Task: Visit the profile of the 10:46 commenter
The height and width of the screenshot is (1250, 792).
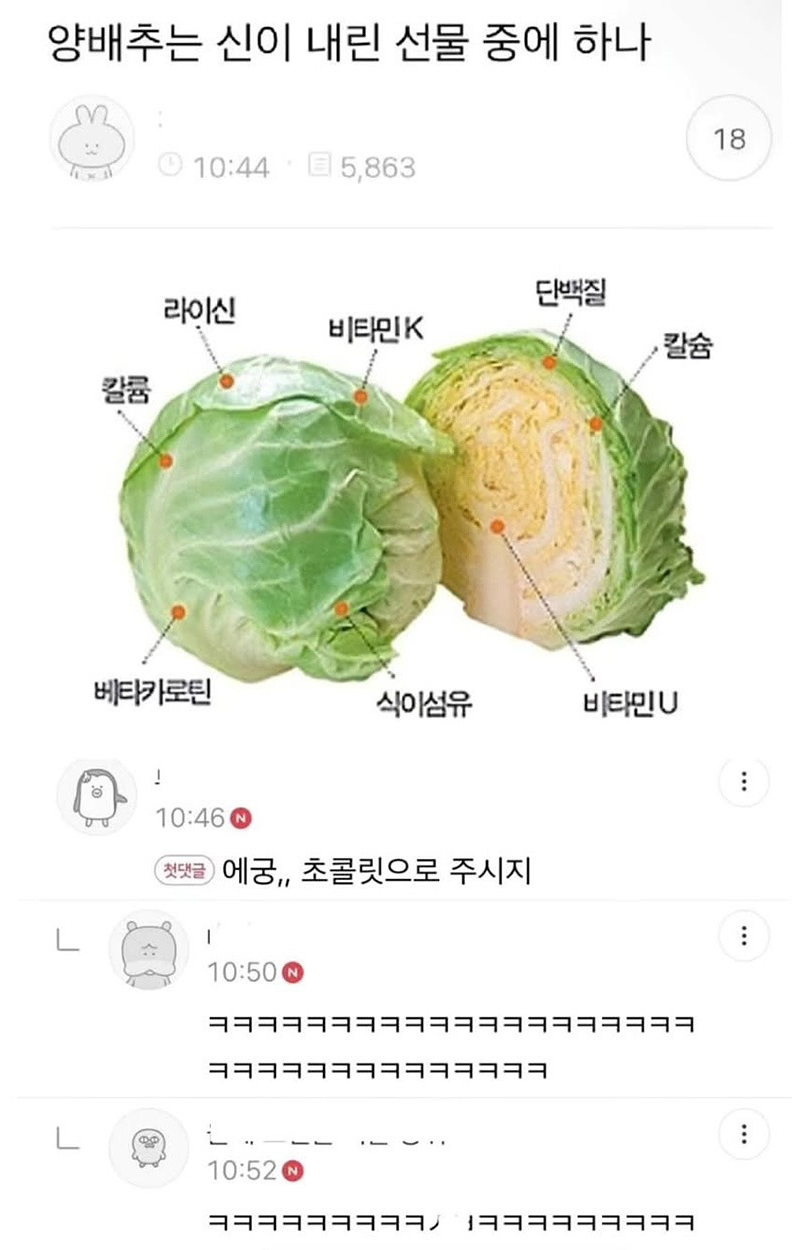Action: click(x=97, y=796)
